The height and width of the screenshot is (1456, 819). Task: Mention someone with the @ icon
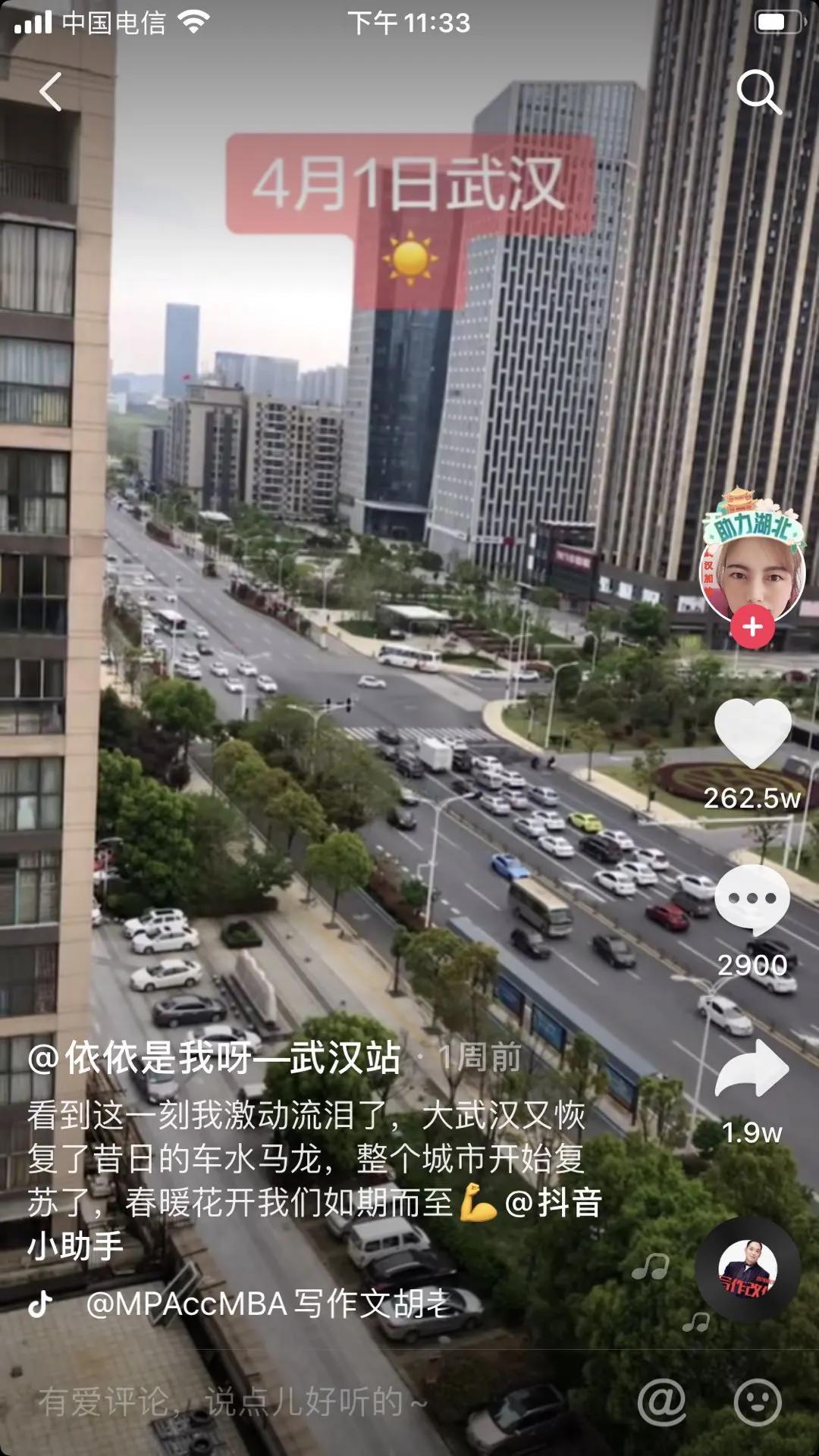coord(661,1401)
